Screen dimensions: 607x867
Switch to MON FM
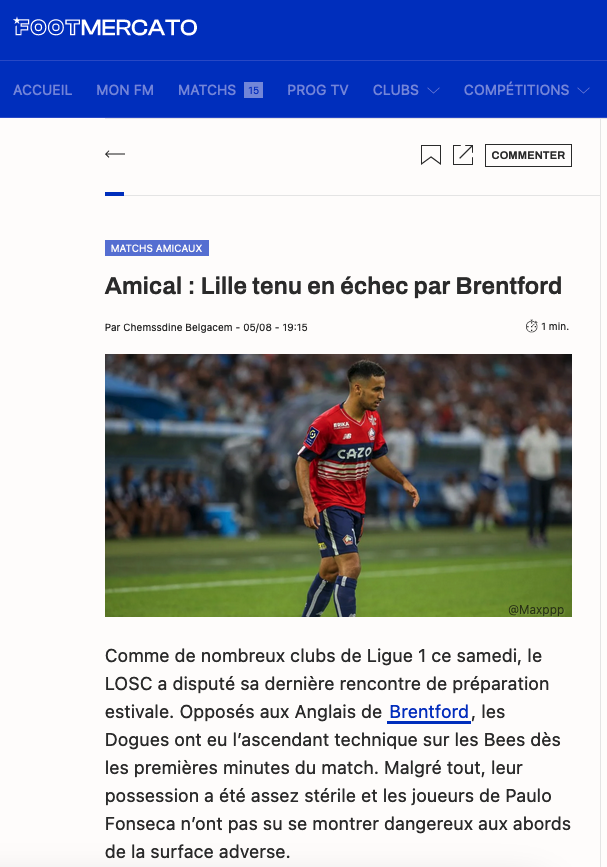(x=125, y=90)
